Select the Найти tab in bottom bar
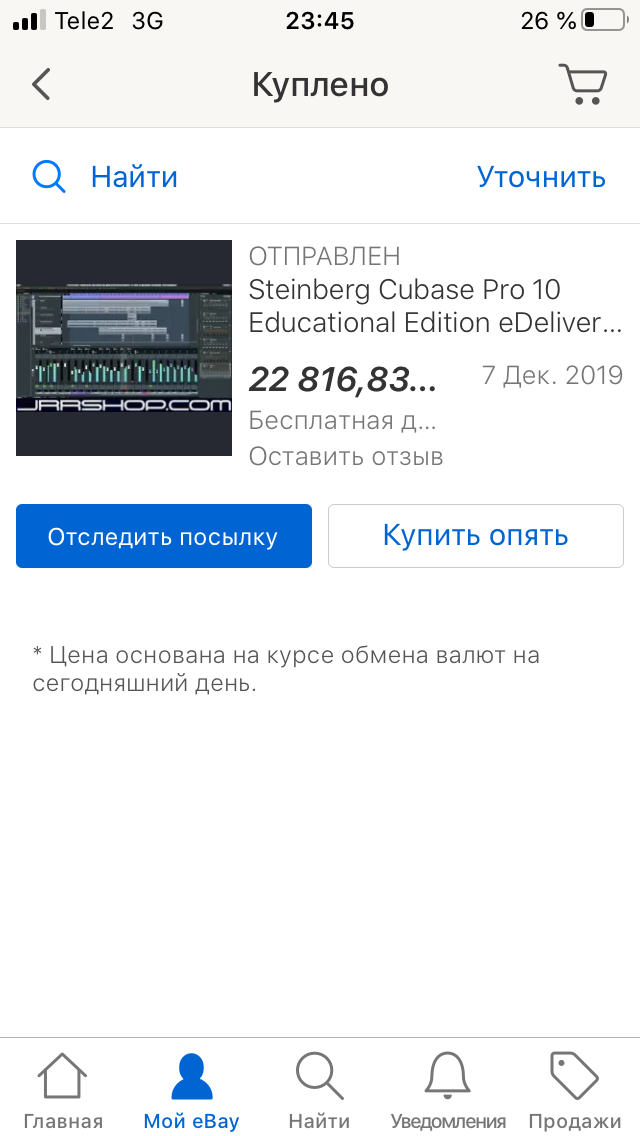Viewport: 640px width, 1136px height. [x=319, y=1090]
